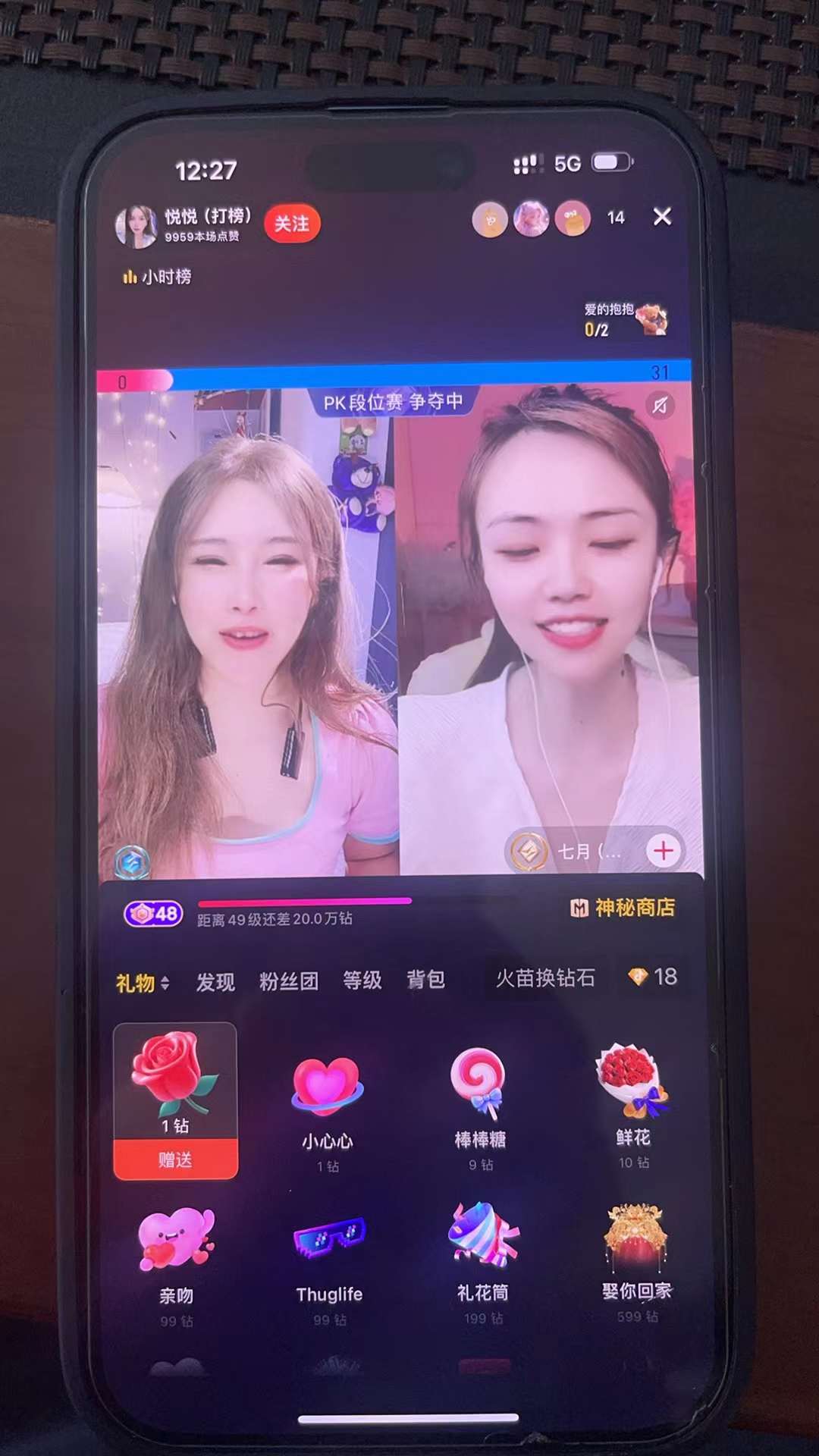Choose the 鲜花 bouquet gift

point(632,1103)
